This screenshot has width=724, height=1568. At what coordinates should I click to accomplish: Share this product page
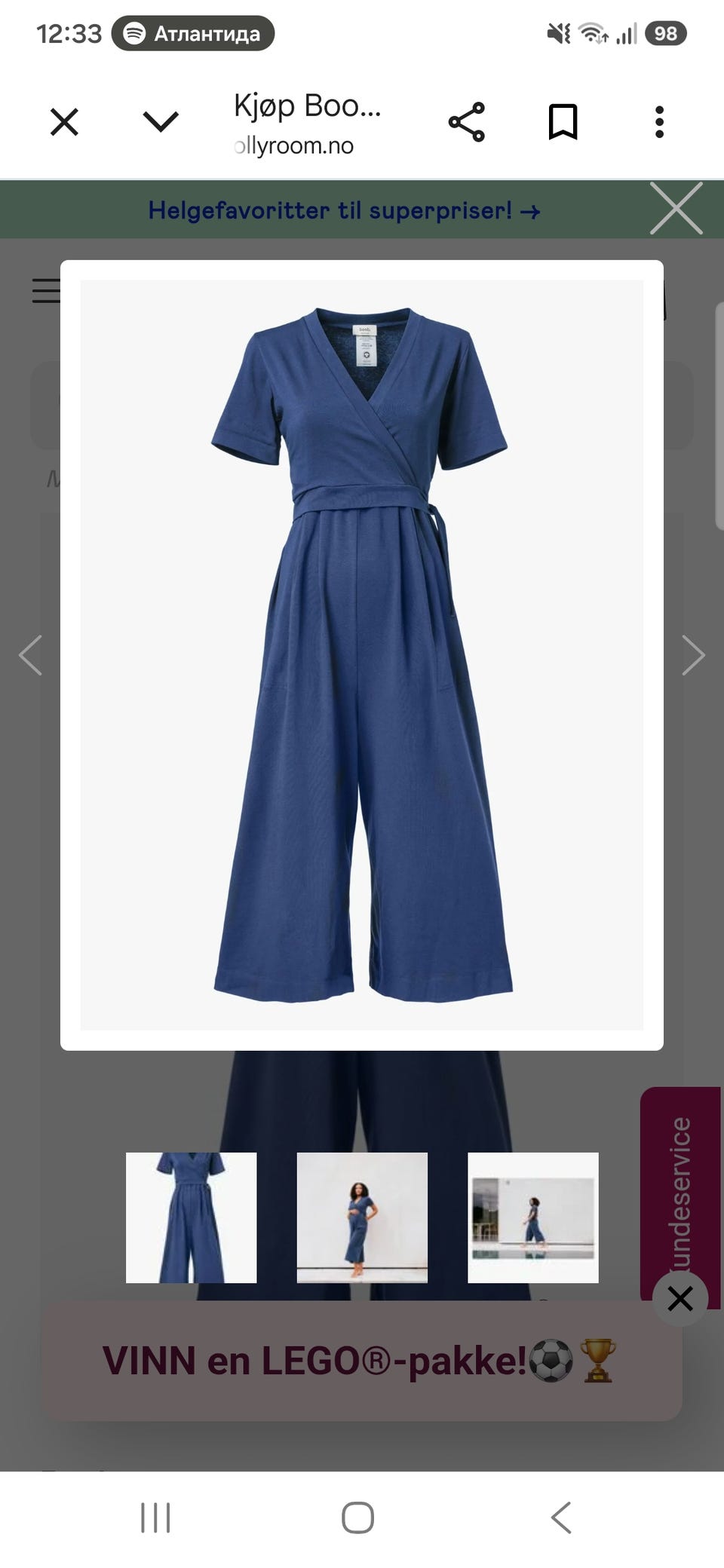click(x=467, y=122)
